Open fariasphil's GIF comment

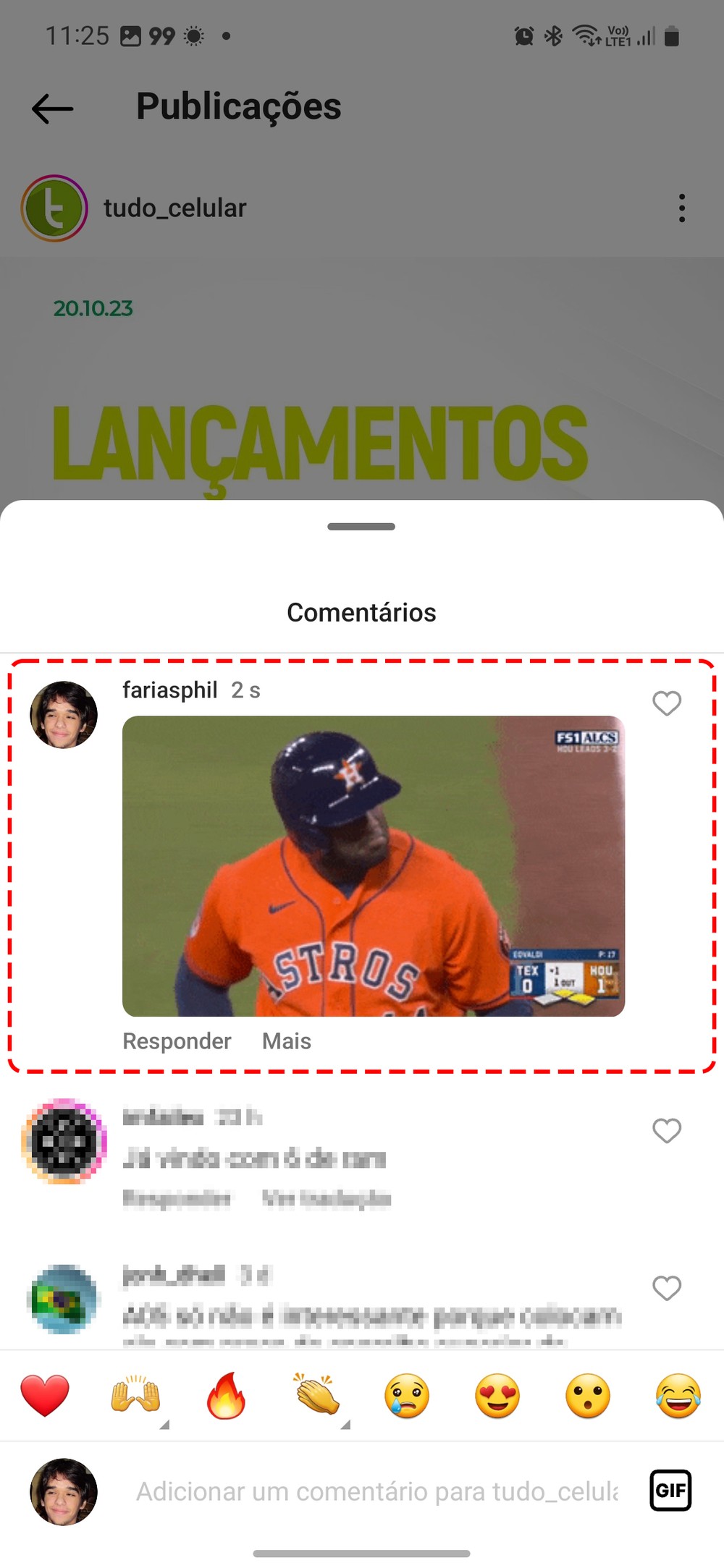(x=373, y=865)
